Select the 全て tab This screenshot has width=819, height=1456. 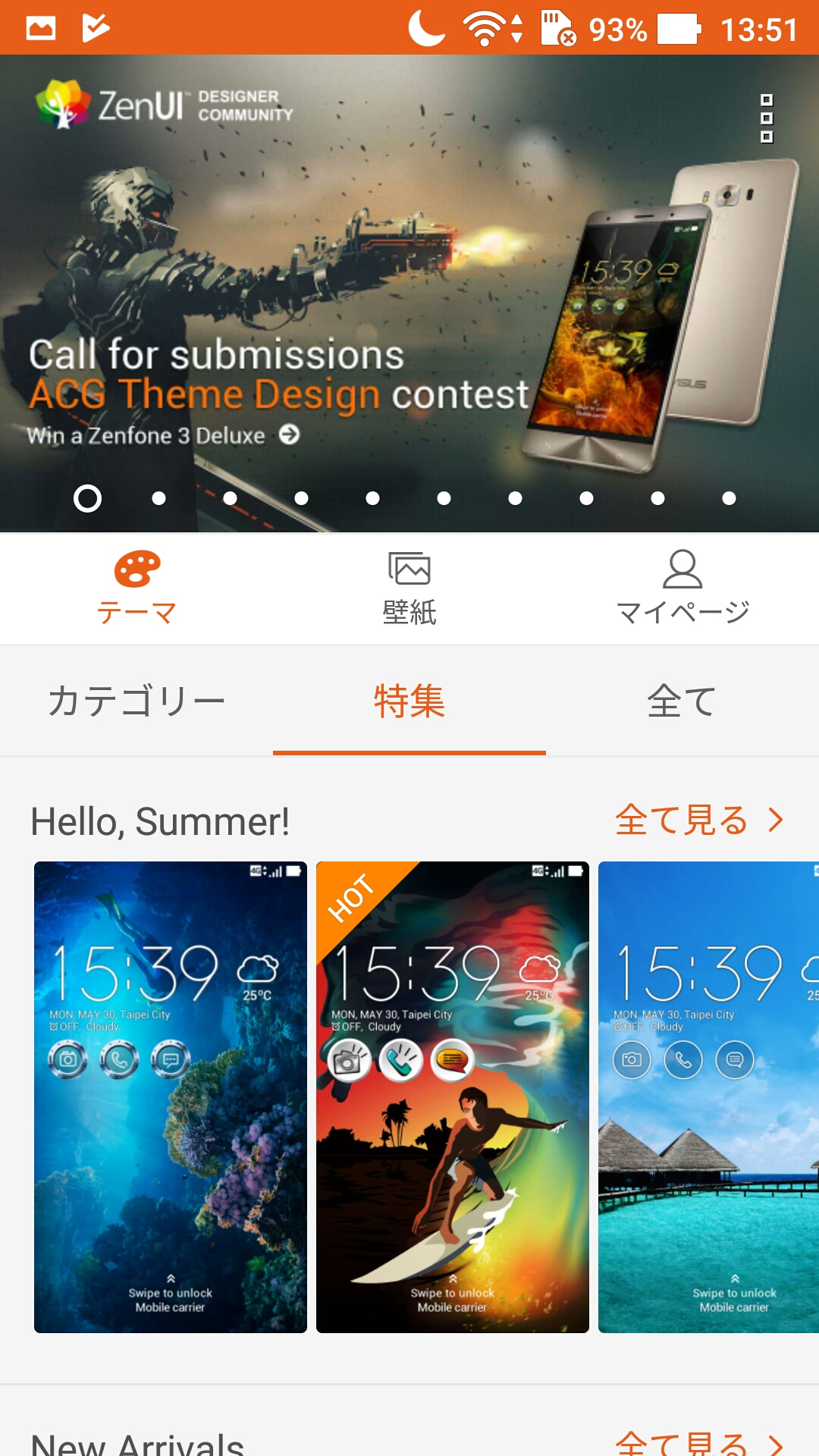(x=681, y=702)
